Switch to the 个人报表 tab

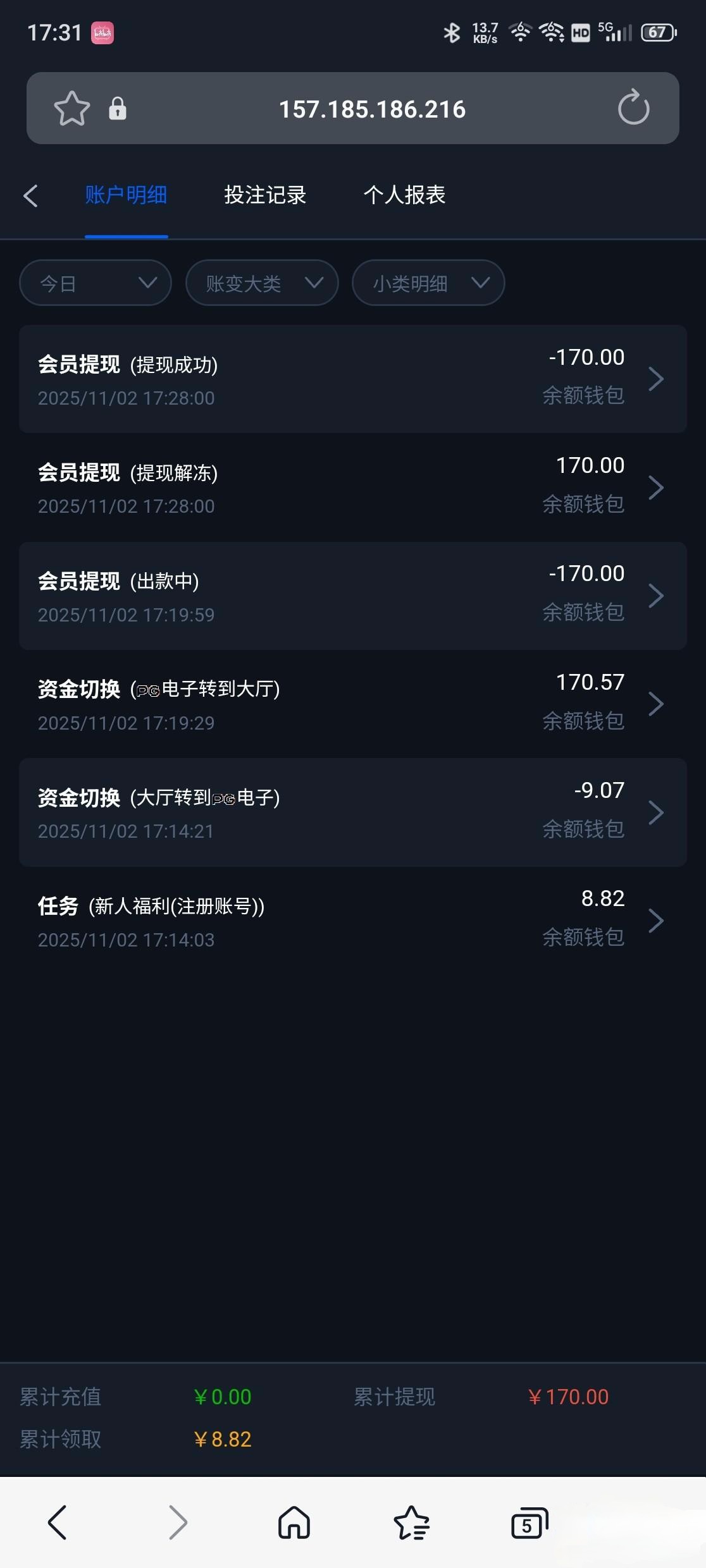coord(406,195)
